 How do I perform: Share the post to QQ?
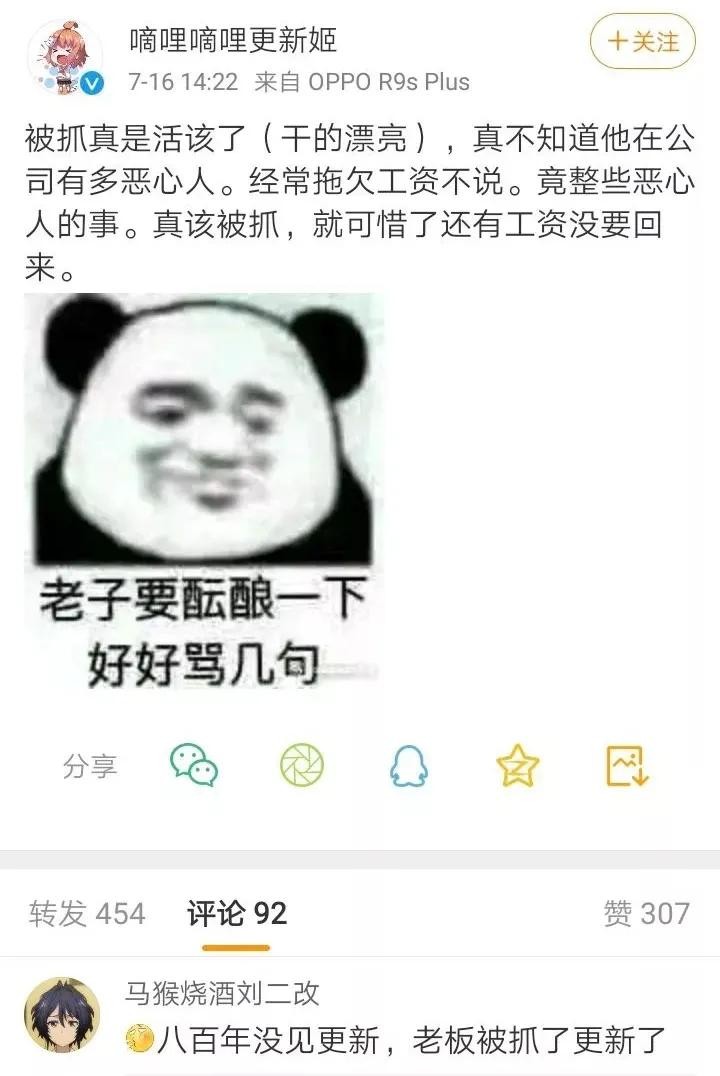[409, 766]
